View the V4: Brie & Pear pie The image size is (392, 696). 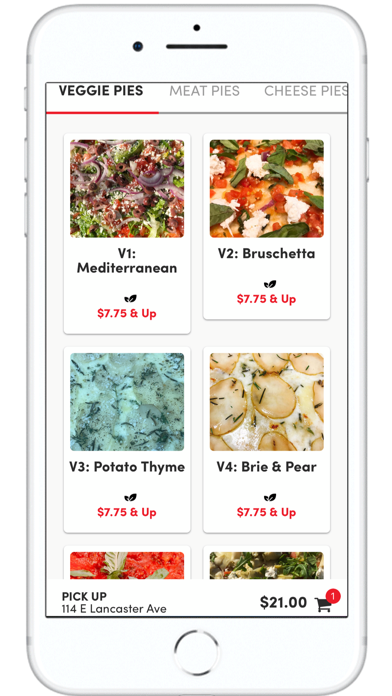coord(266,439)
